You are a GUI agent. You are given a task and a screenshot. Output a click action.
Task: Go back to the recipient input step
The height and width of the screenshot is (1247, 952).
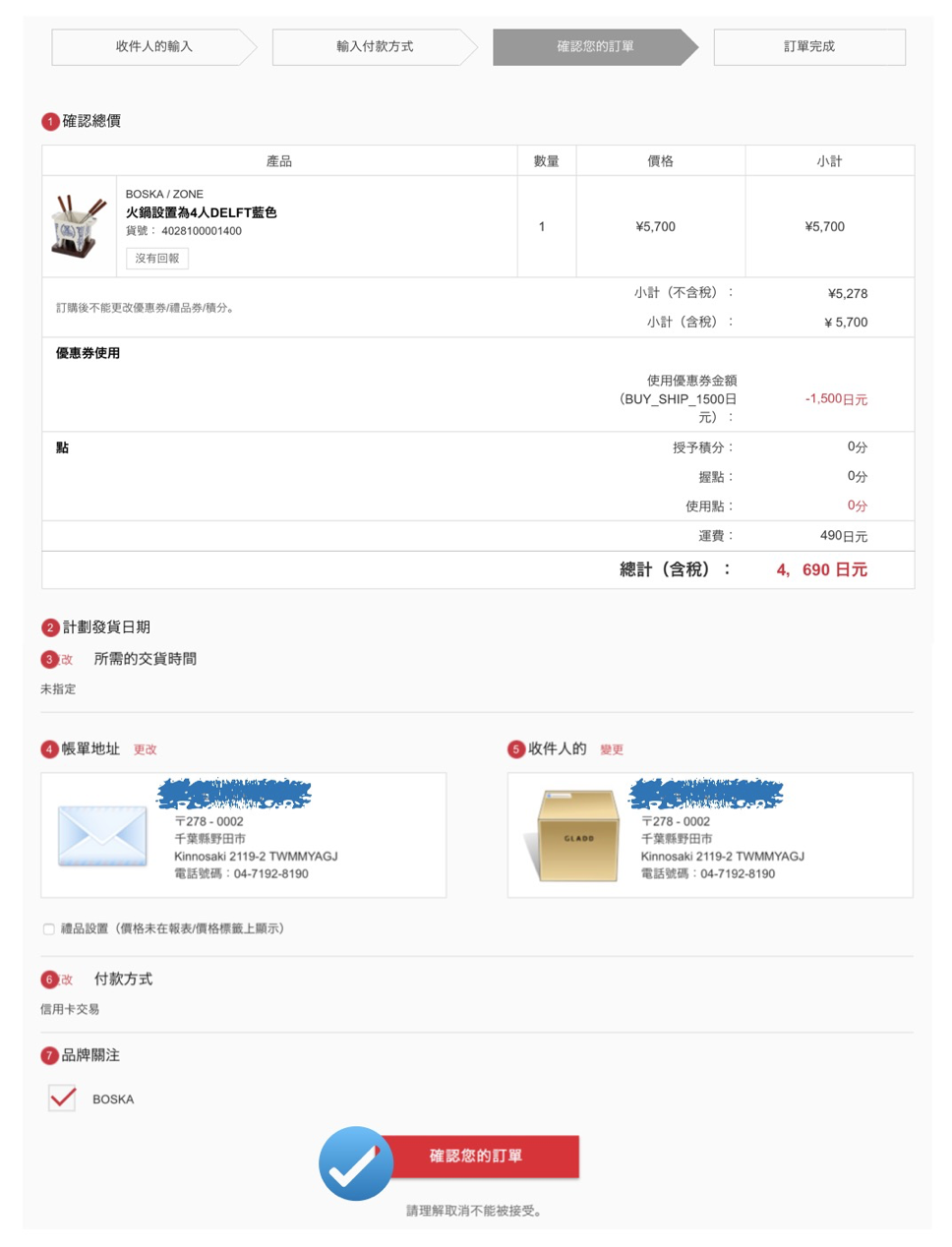click(153, 46)
